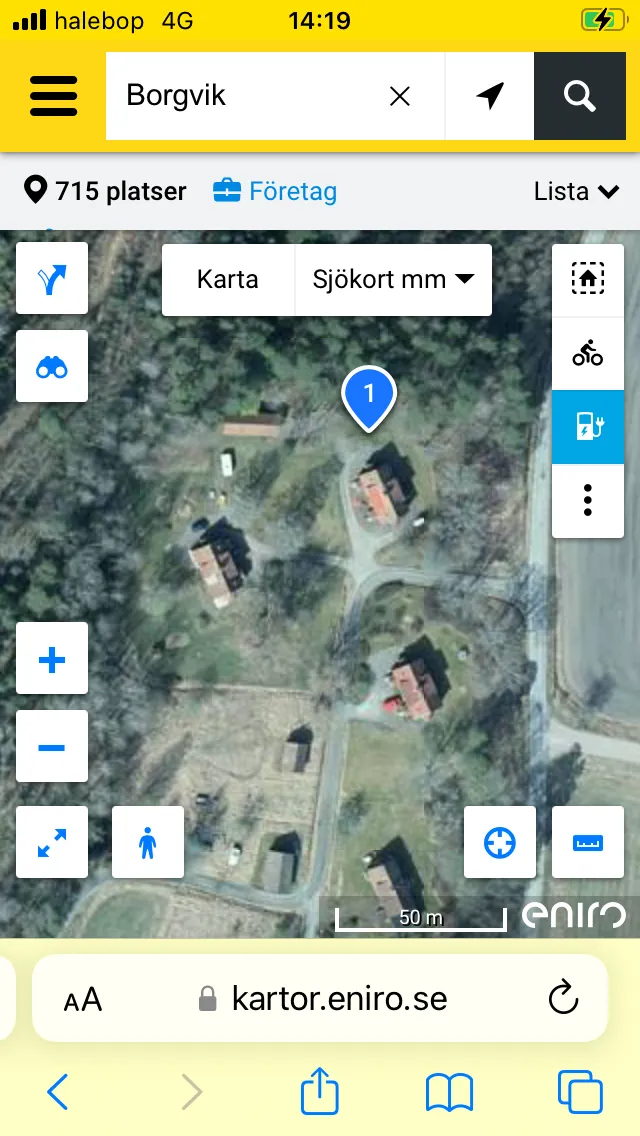640x1136 pixels.
Task: Switch to Karta map view
Action: pos(228,280)
